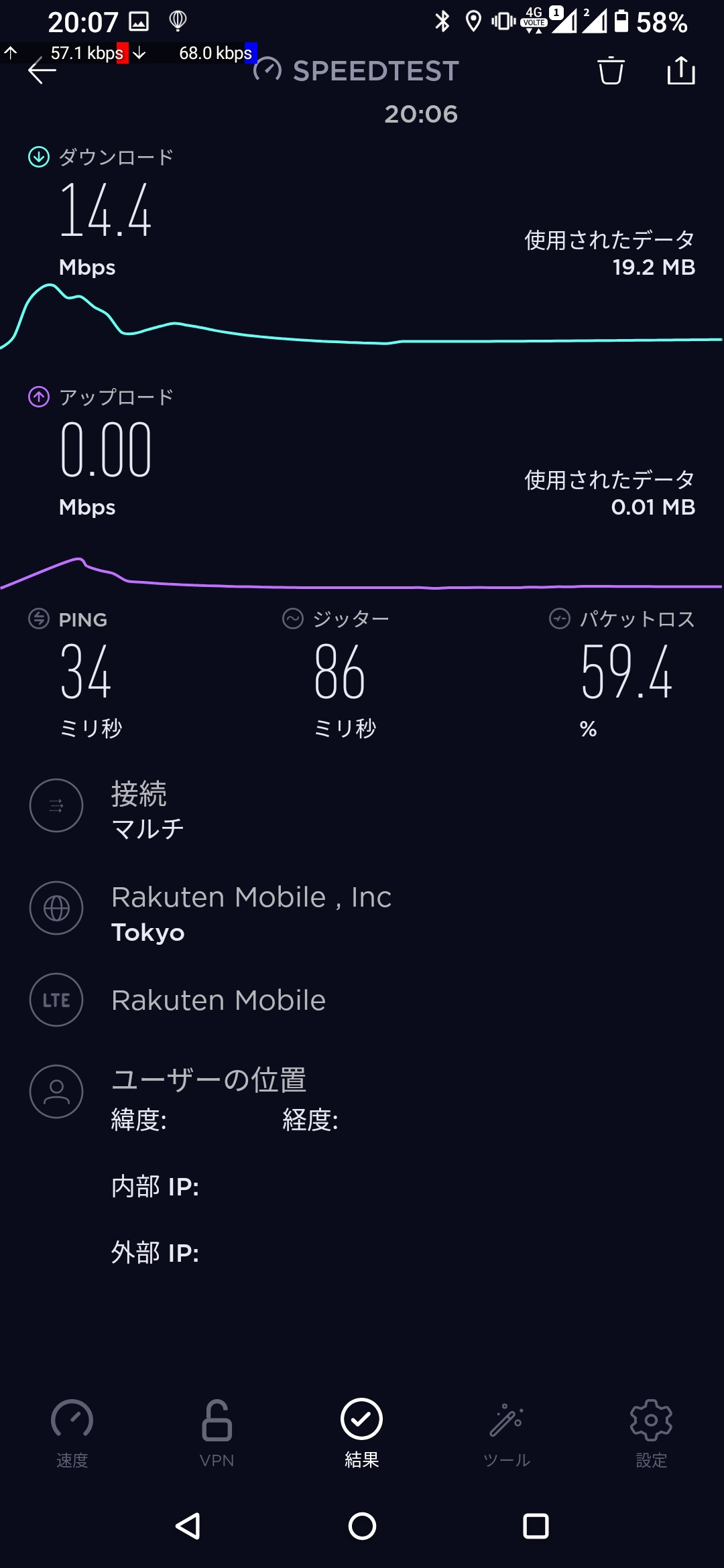724x1568 pixels.
Task: Open the system recent apps view
Action: click(536, 1526)
